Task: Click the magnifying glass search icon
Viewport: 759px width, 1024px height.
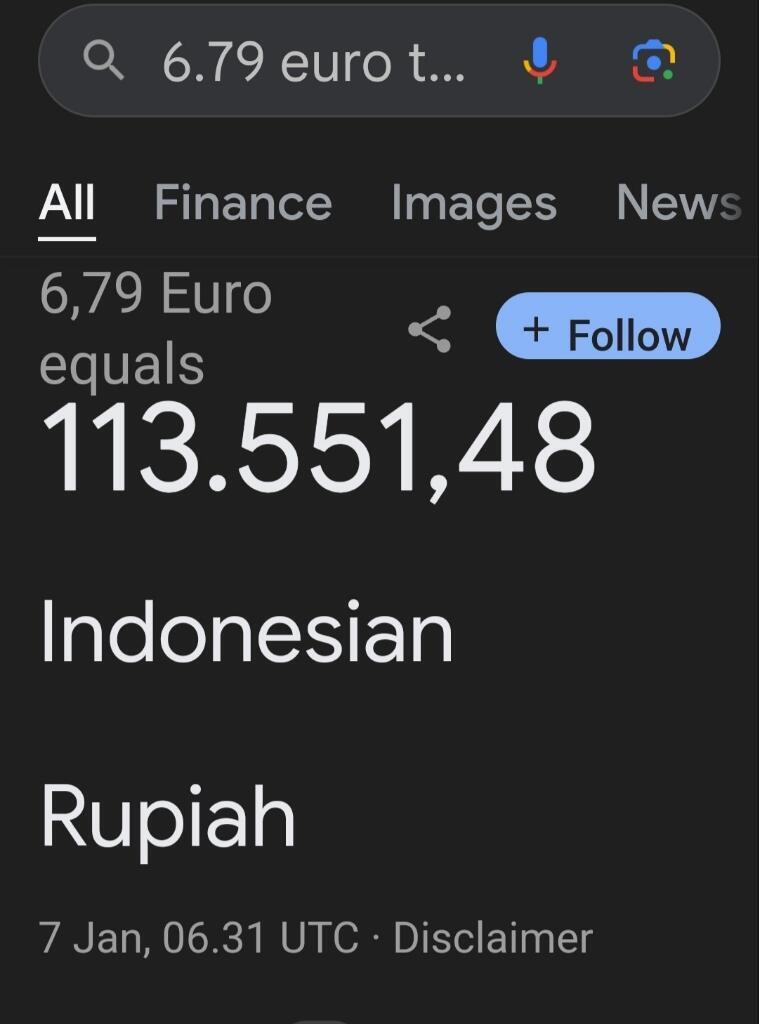Action: tap(105, 62)
